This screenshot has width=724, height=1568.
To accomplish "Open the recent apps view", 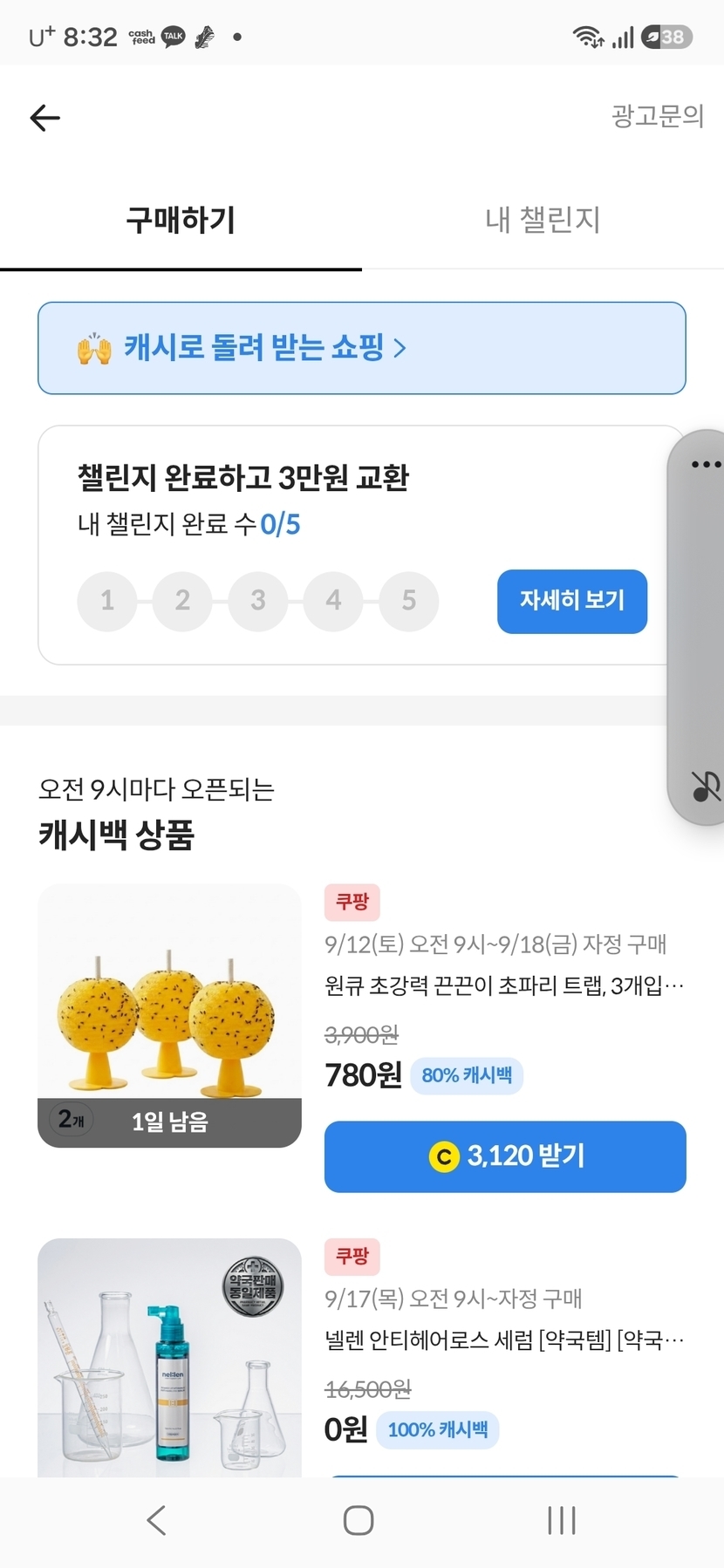I will click(562, 1520).
